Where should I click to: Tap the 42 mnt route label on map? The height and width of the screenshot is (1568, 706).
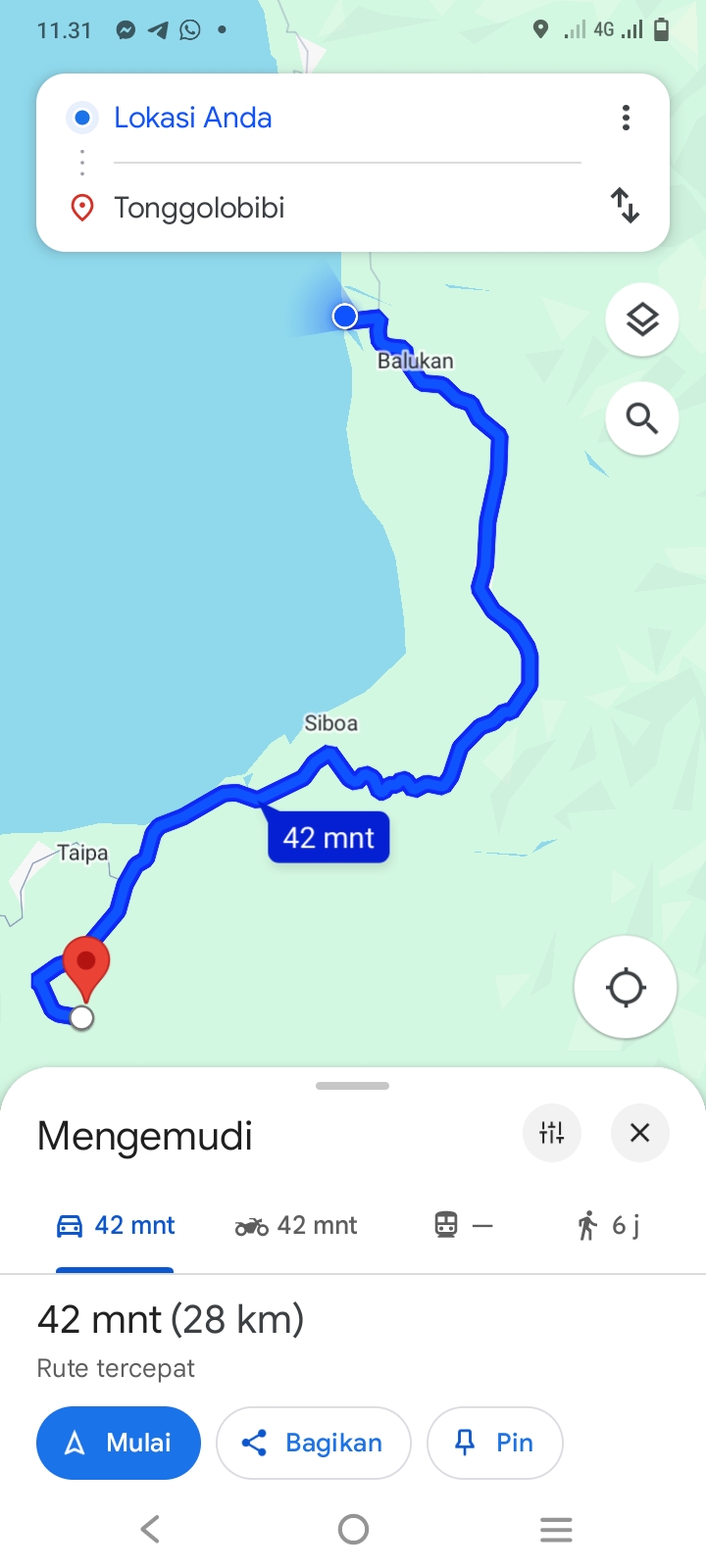328,837
